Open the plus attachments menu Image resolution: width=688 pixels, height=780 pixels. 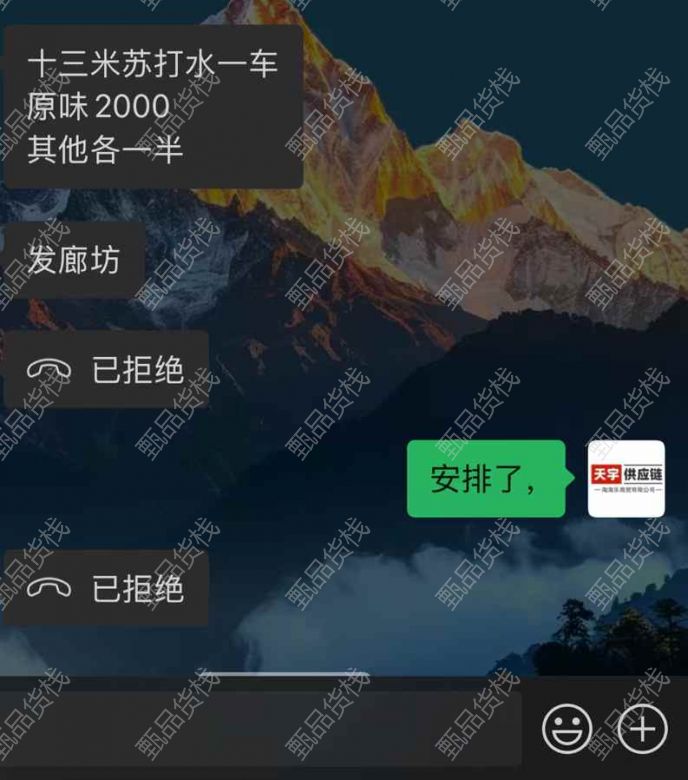(x=642, y=728)
